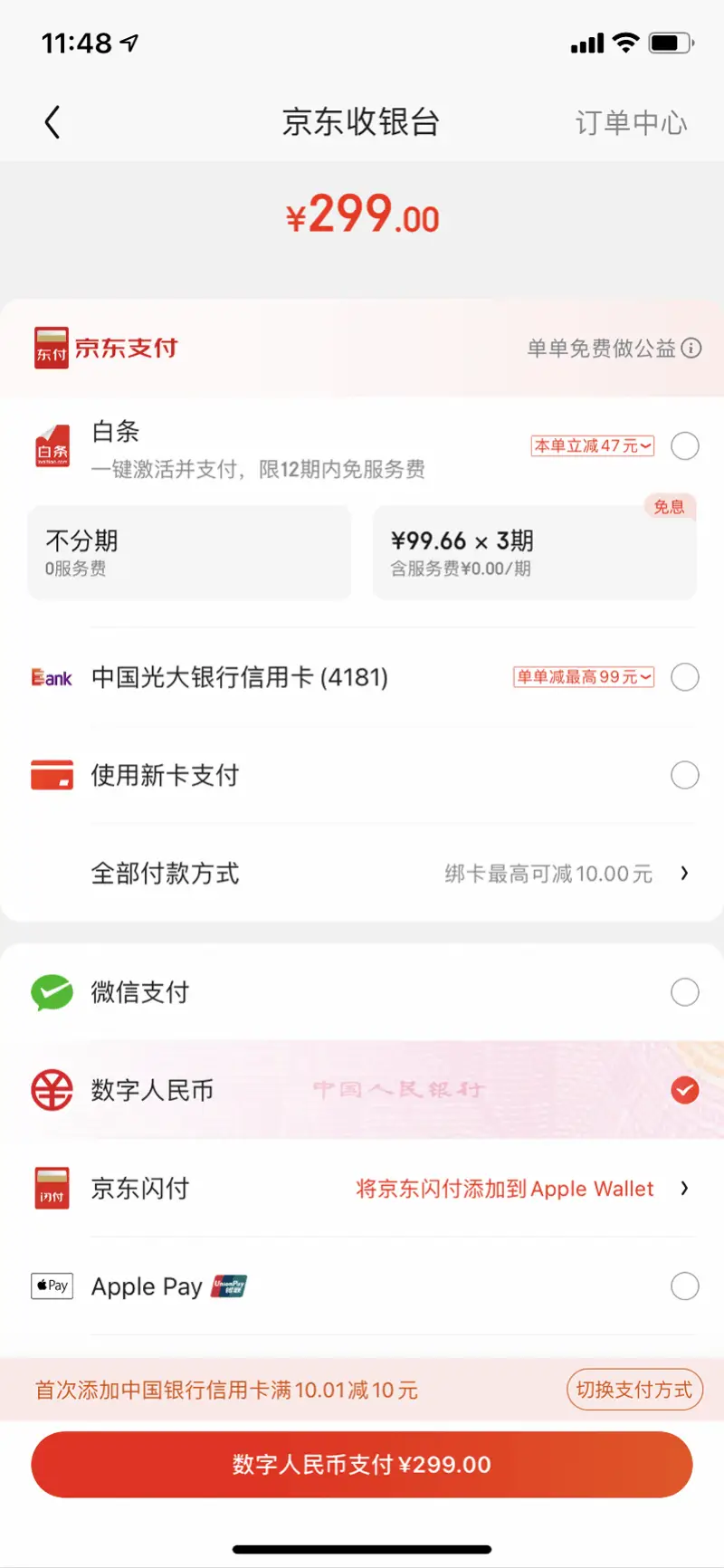The image size is (724, 1568).
Task: Tap the 数字人民币支付¥299.00 pay button
Action: (x=362, y=1464)
